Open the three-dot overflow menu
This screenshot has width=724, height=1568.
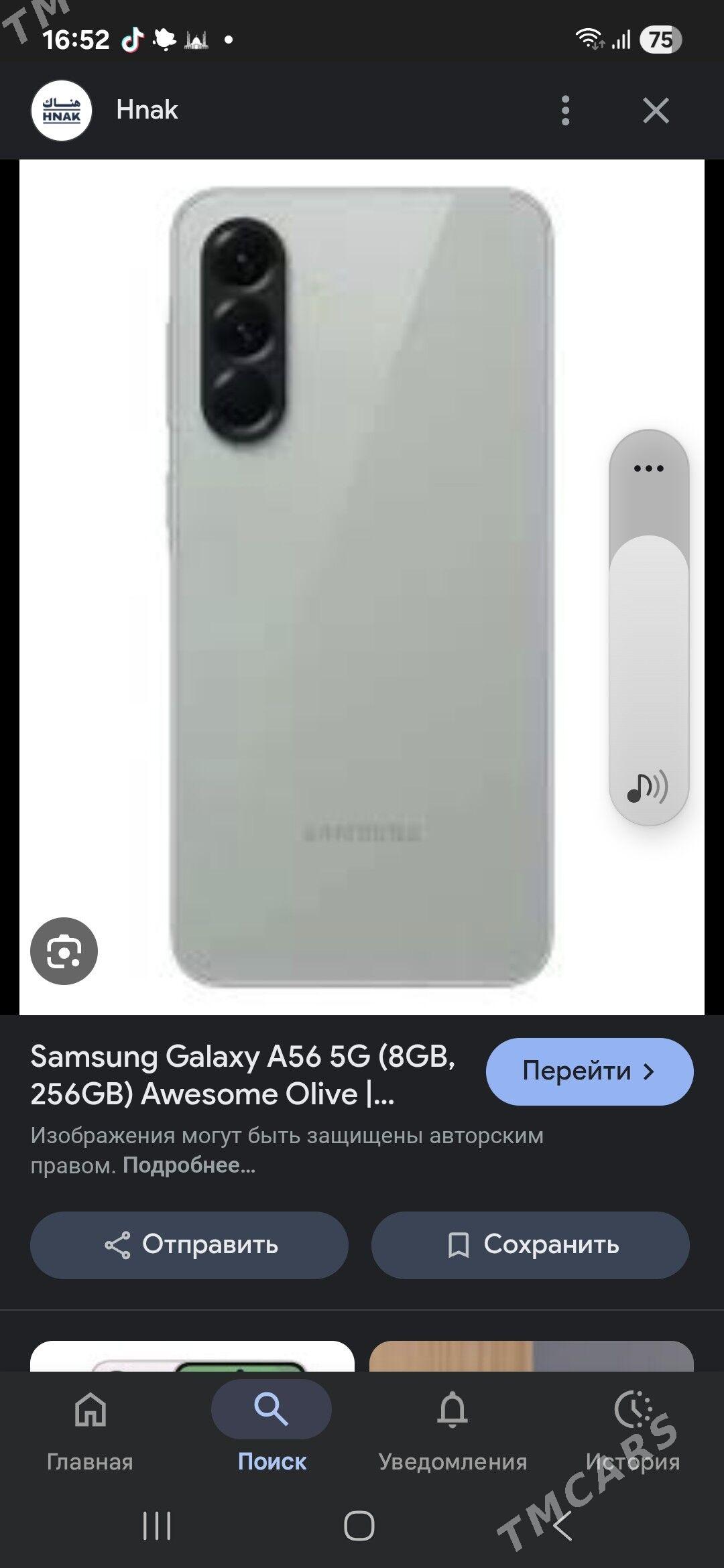[x=565, y=111]
